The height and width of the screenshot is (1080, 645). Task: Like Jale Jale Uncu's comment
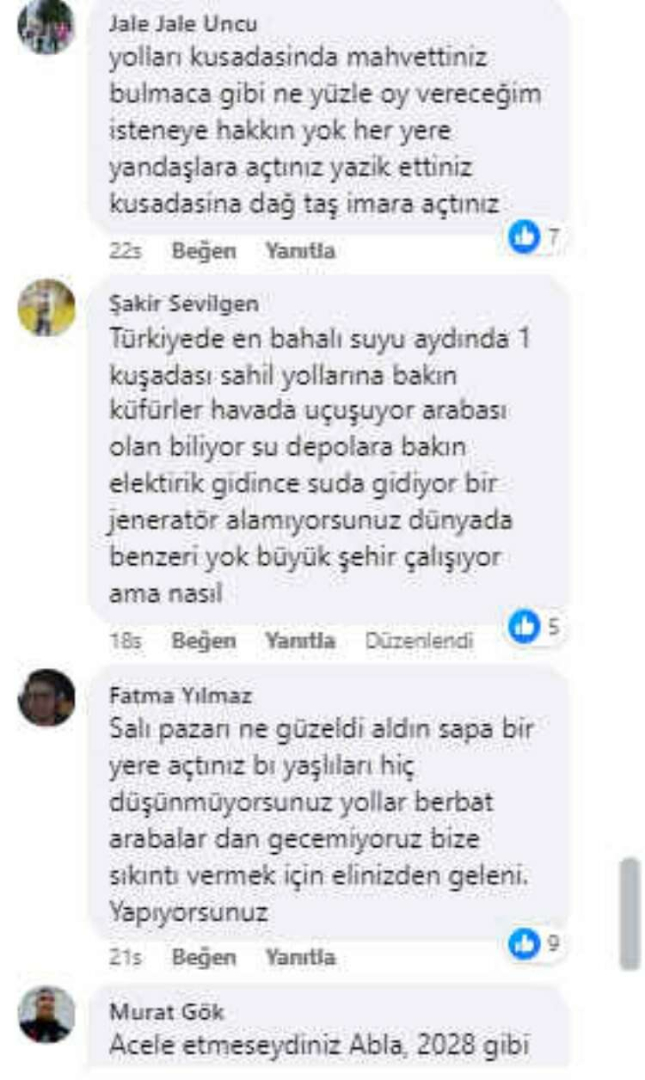(203, 250)
